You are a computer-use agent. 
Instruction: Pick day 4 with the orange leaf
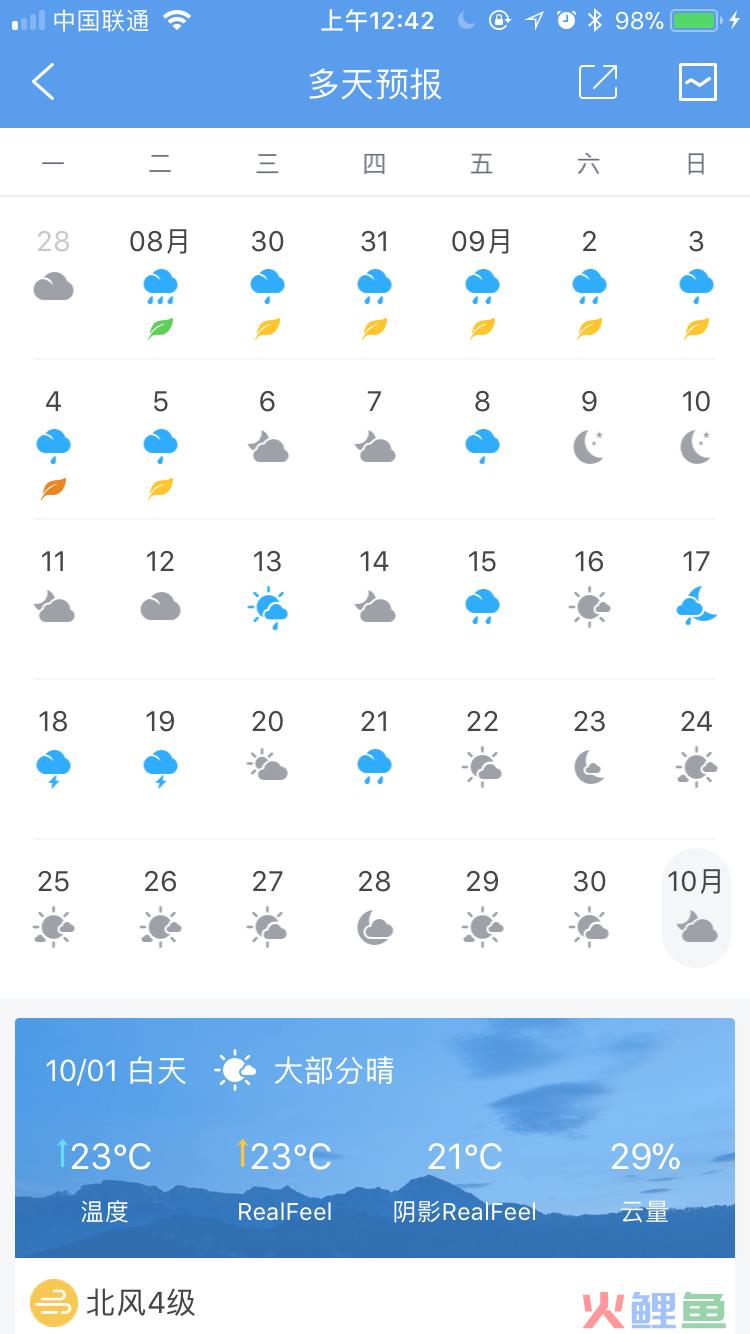54,438
